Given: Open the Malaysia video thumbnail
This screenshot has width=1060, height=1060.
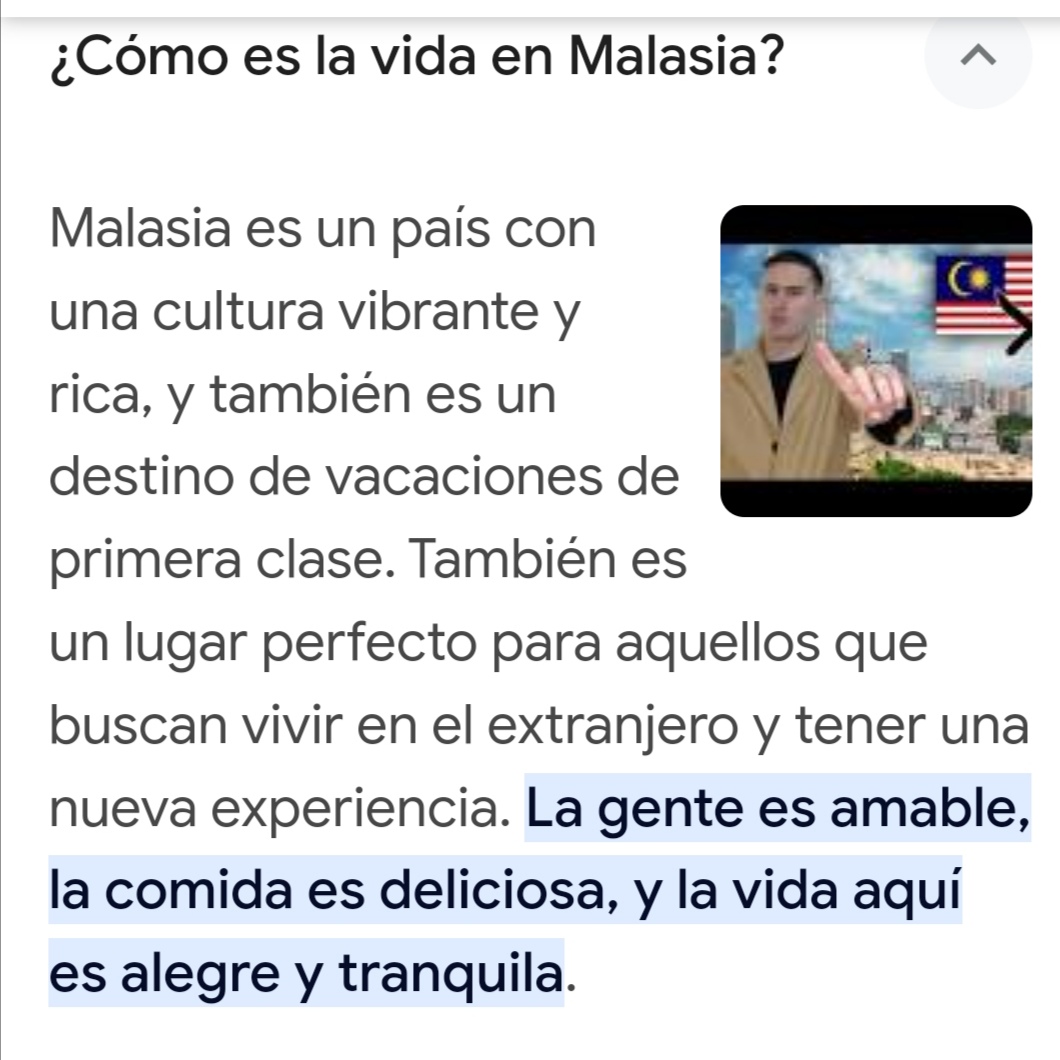Looking at the screenshot, I should (x=875, y=361).
